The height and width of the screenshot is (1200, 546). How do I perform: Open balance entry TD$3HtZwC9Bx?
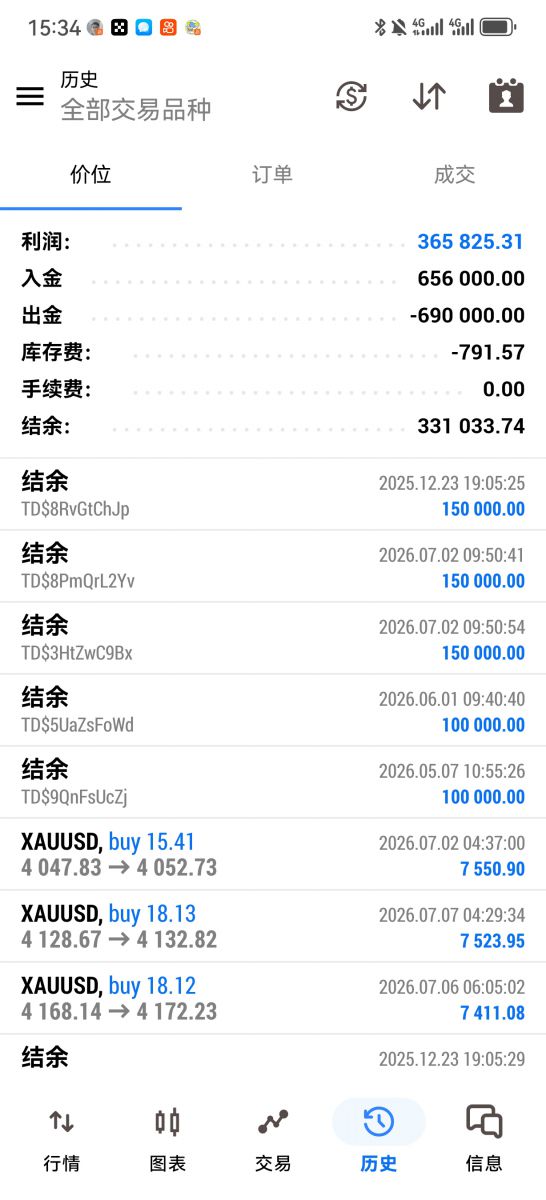(x=273, y=639)
